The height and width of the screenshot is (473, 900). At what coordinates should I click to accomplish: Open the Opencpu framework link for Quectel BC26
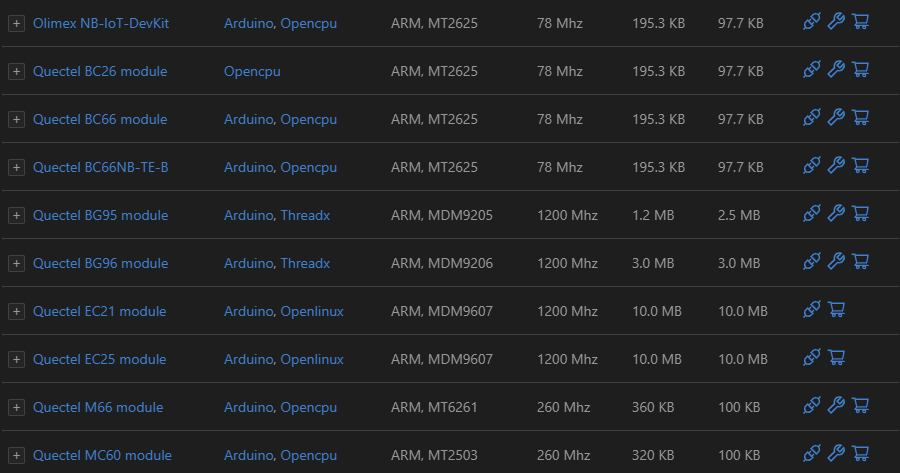click(x=252, y=71)
